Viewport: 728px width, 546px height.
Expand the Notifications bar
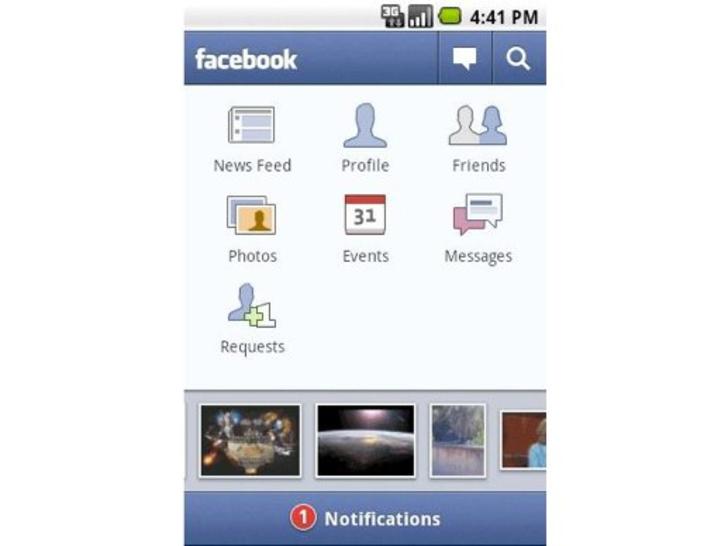[365, 518]
